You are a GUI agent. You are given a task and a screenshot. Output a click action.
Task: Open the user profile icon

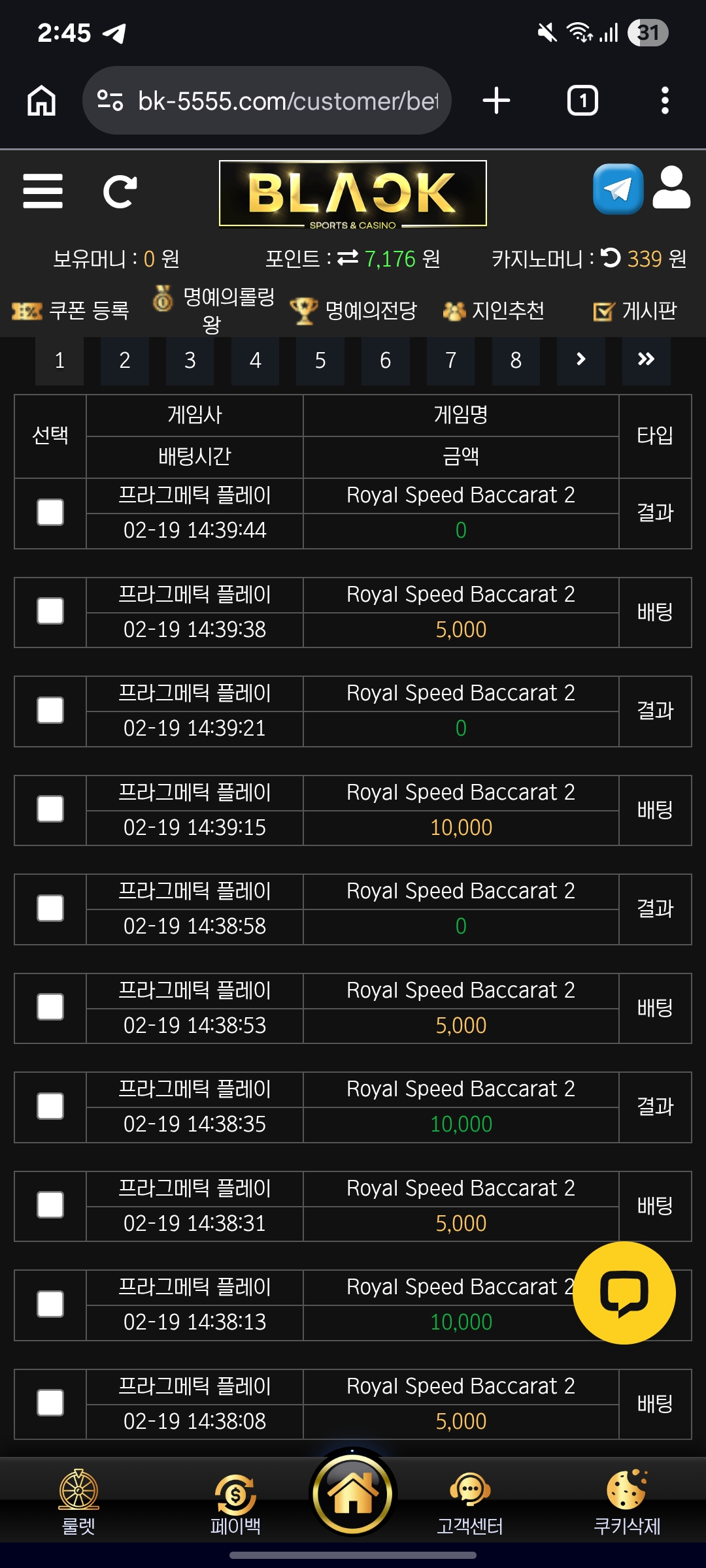tap(671, 188)
